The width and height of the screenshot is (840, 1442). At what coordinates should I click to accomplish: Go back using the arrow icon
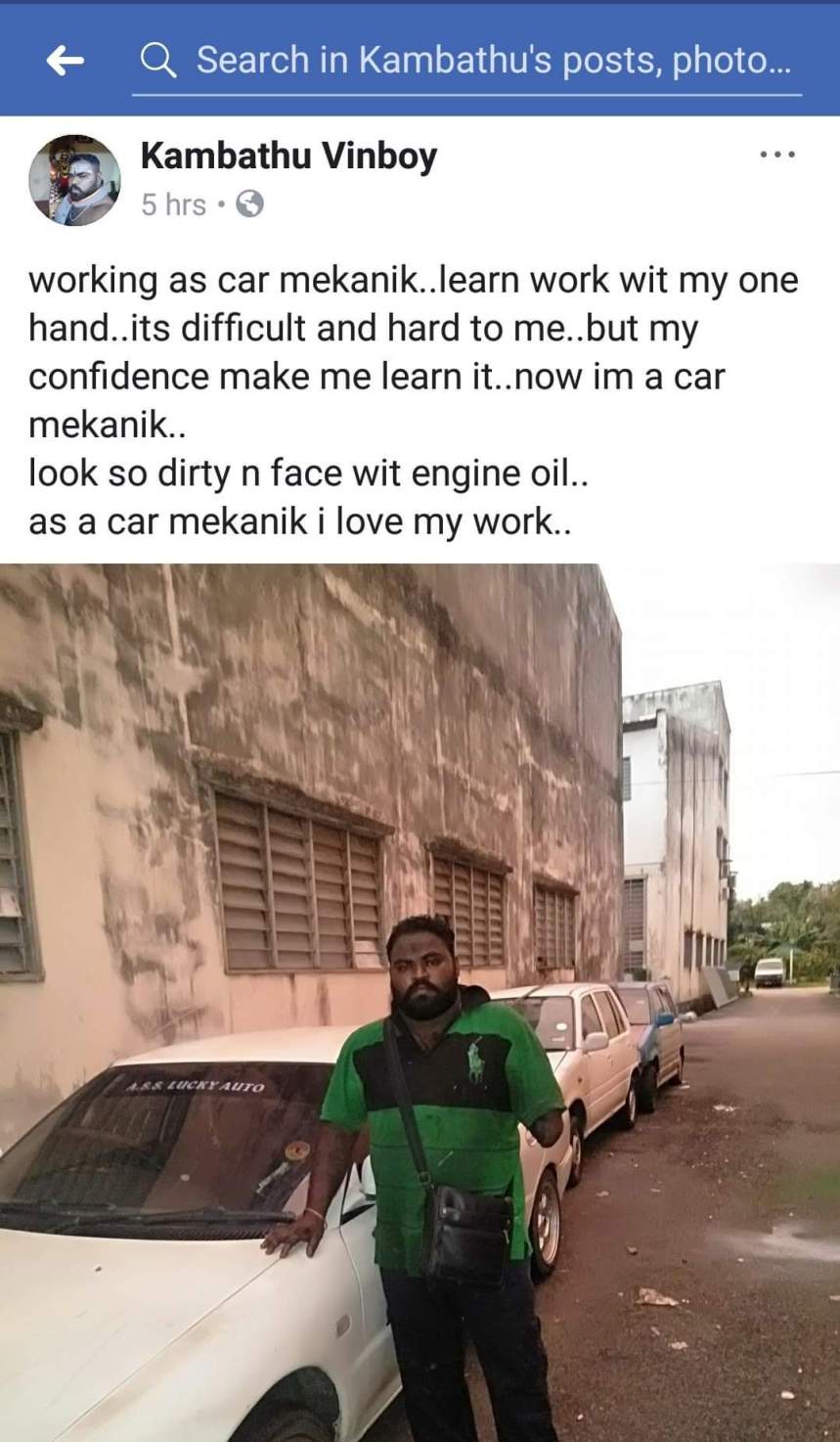[65, 62]
